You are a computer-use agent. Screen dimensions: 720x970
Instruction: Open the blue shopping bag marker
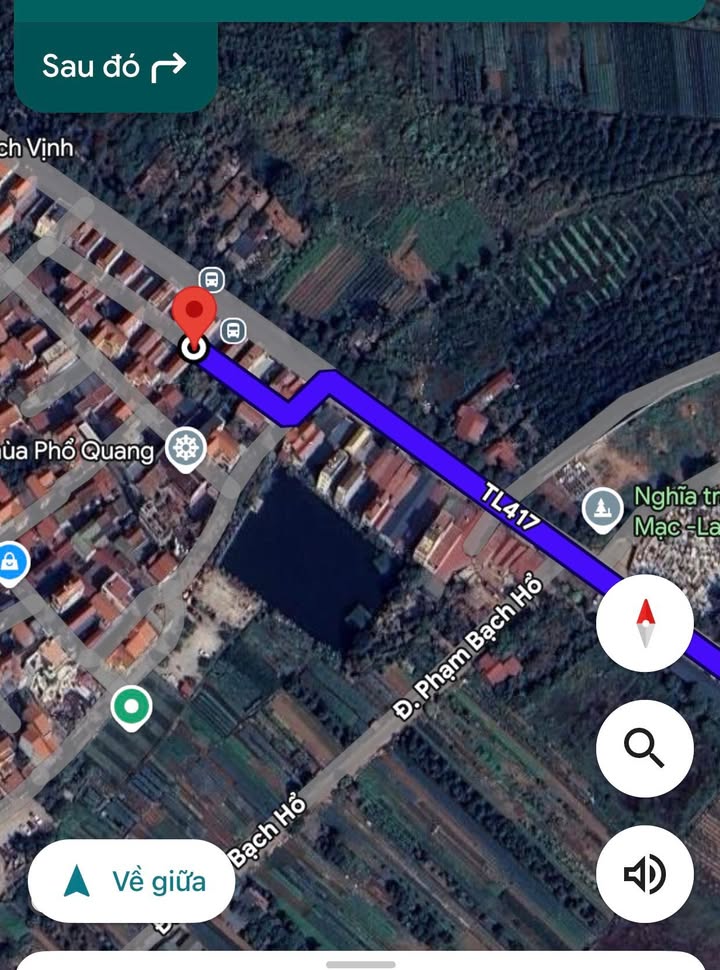(10, 563)
